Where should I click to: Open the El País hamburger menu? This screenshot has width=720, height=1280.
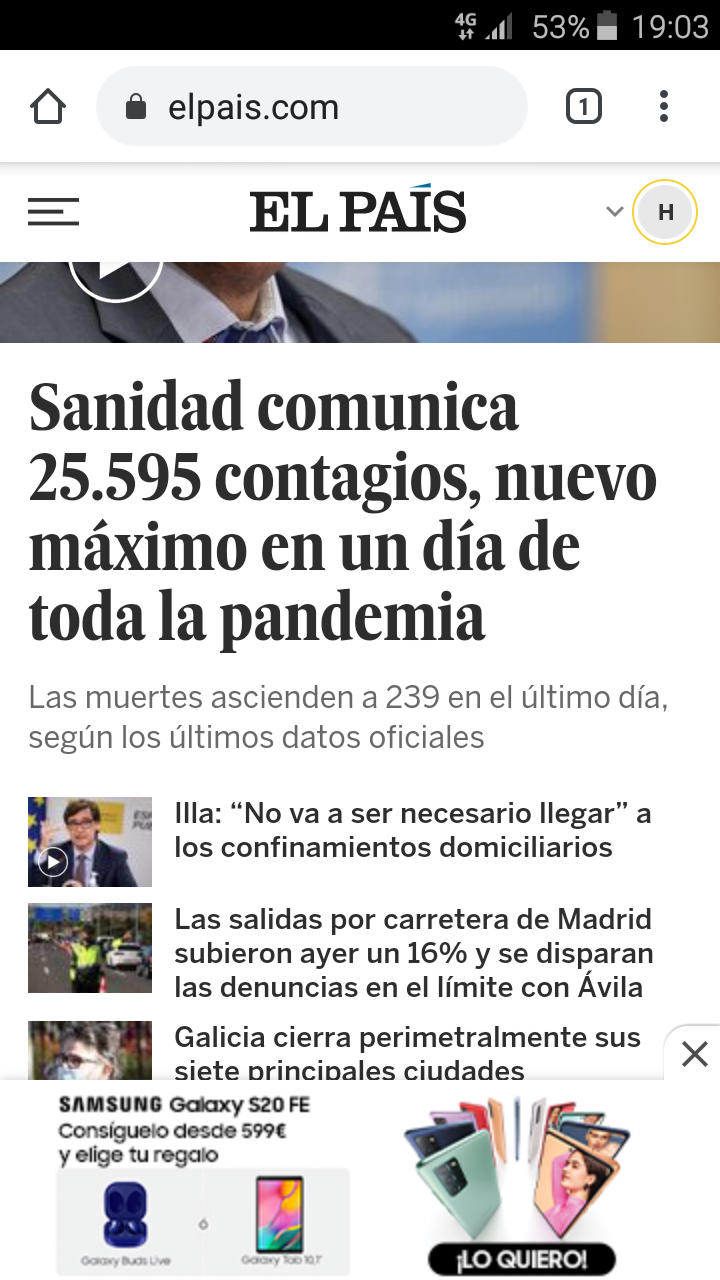click(x=53, y=212)
